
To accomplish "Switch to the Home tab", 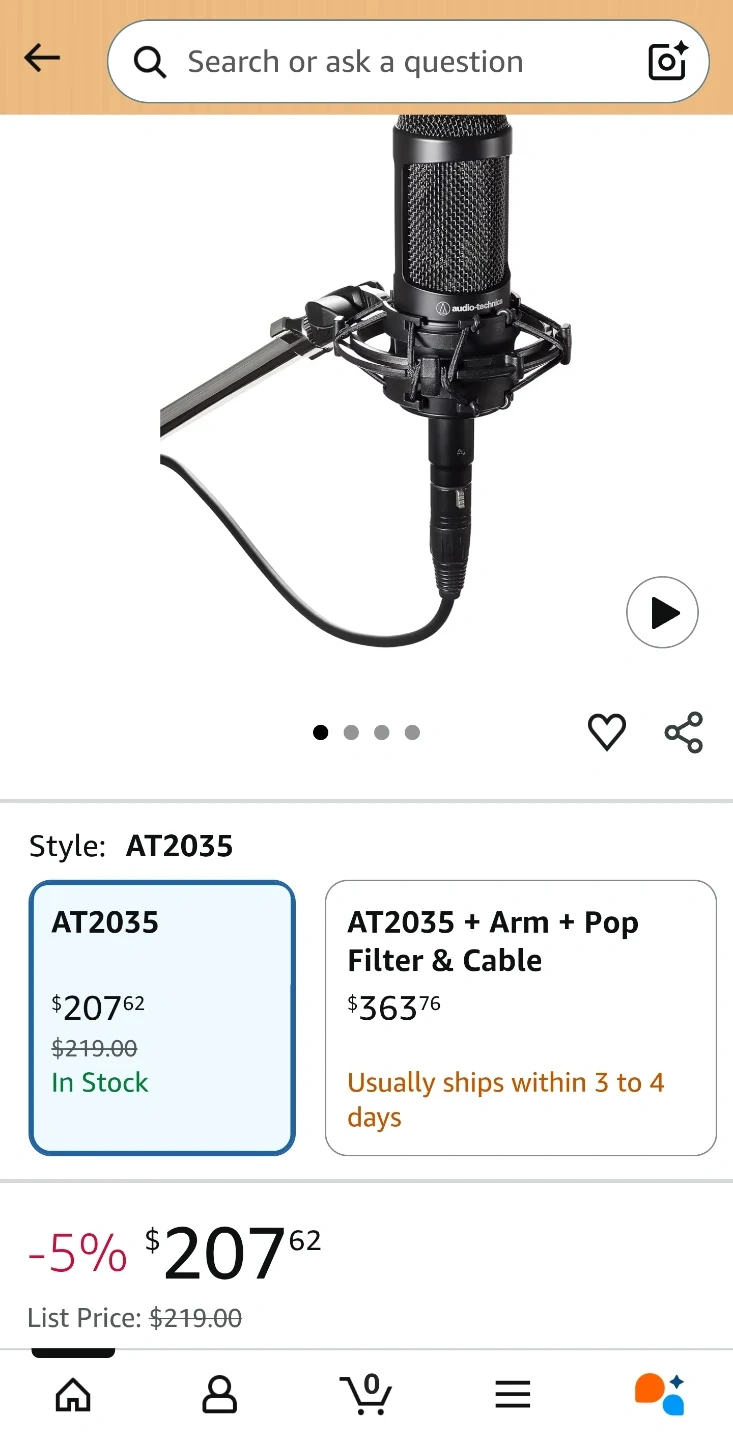I will click(73, 1394).
